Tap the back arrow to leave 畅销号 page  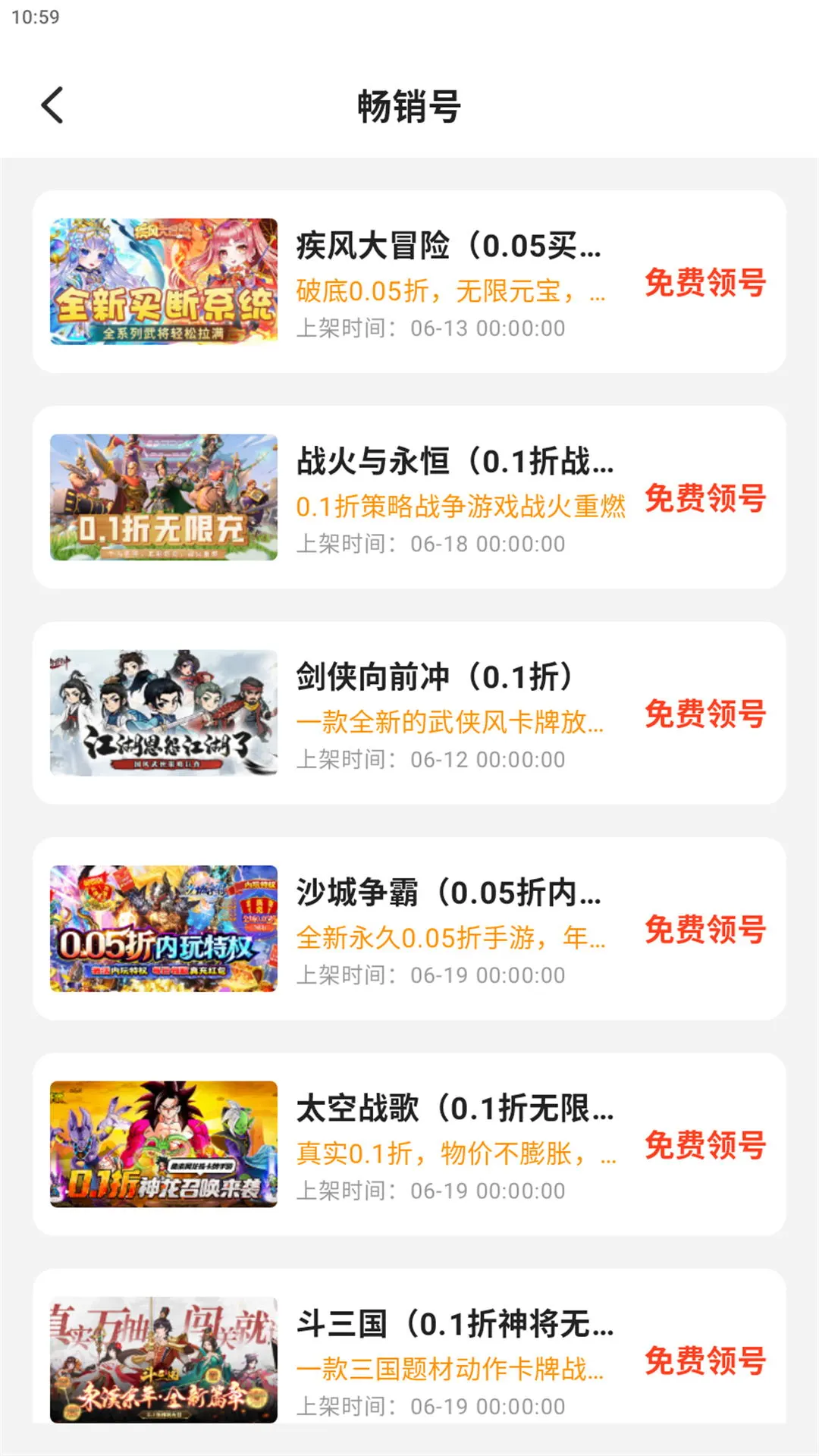(x=53, y=106)
